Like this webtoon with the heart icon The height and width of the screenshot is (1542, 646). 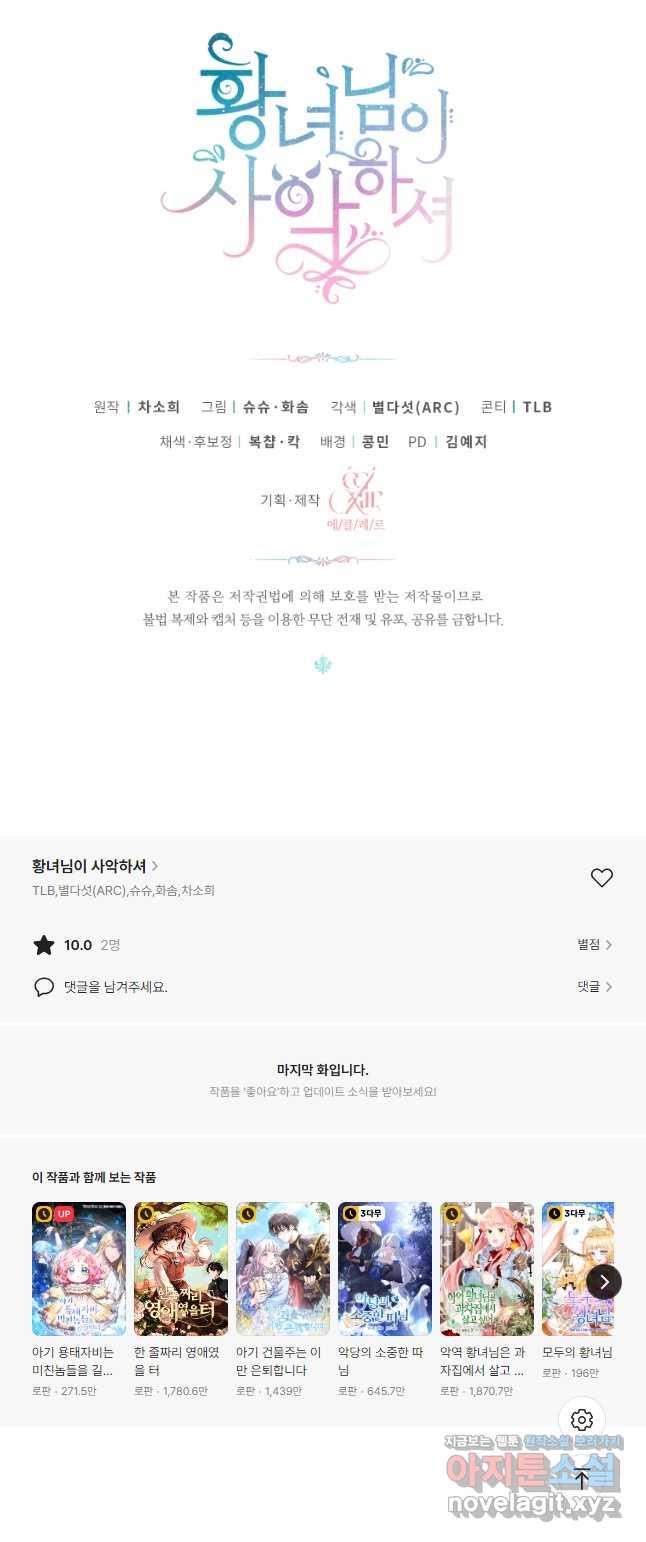tap(601, 877)
